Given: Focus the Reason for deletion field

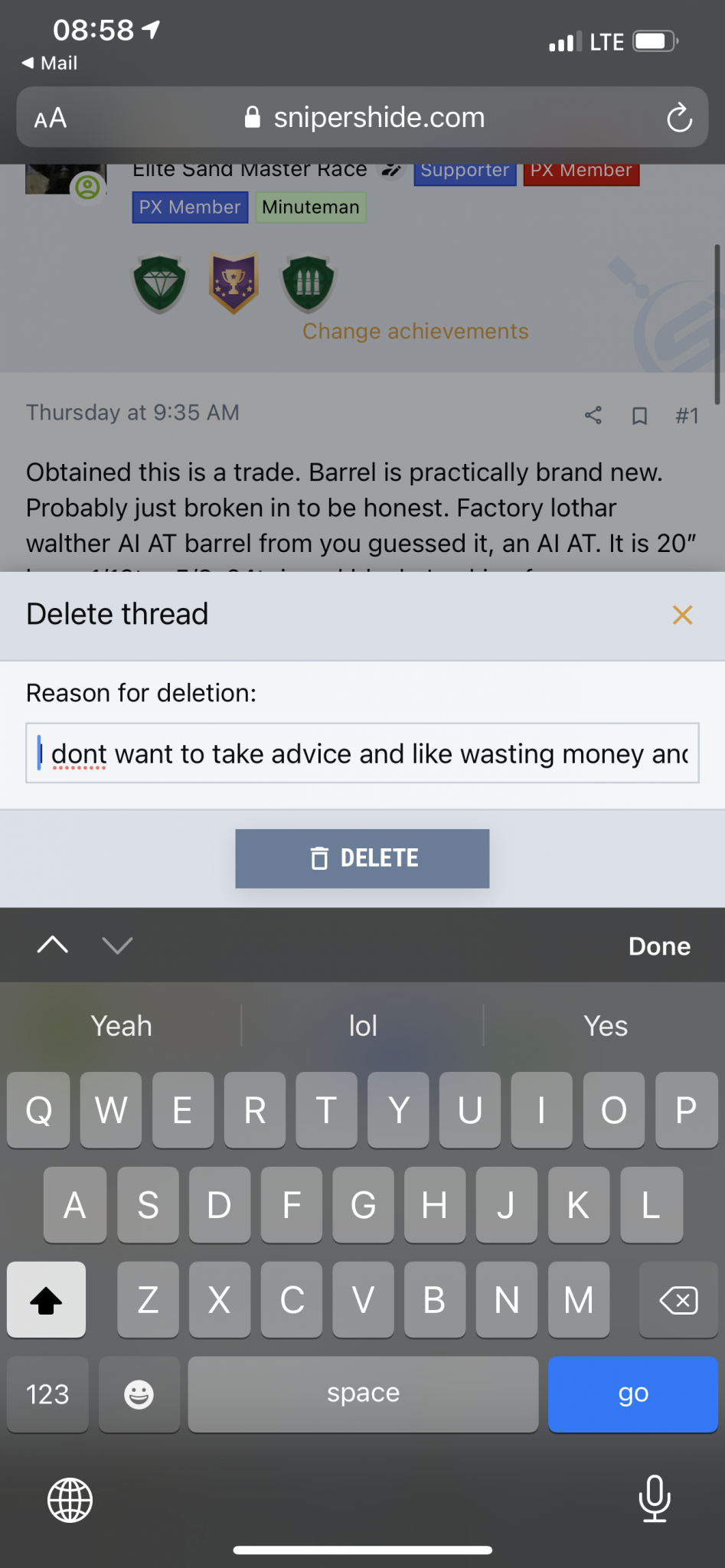Looking at the screenshot, I should 362,753.
